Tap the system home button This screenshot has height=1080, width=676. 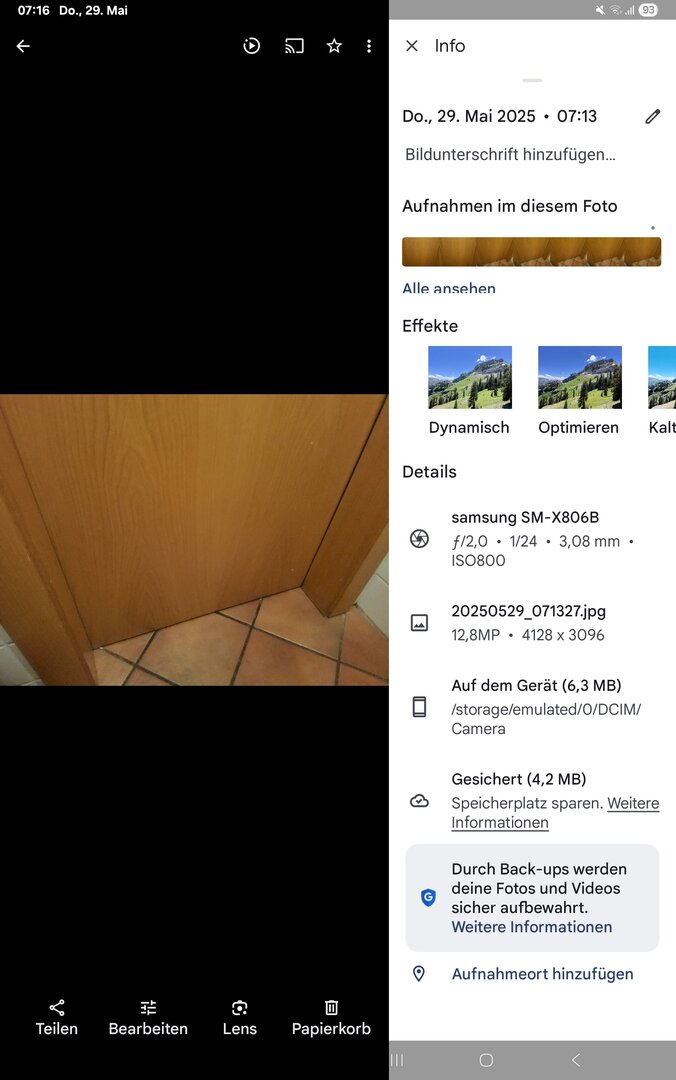(486, 1060)
